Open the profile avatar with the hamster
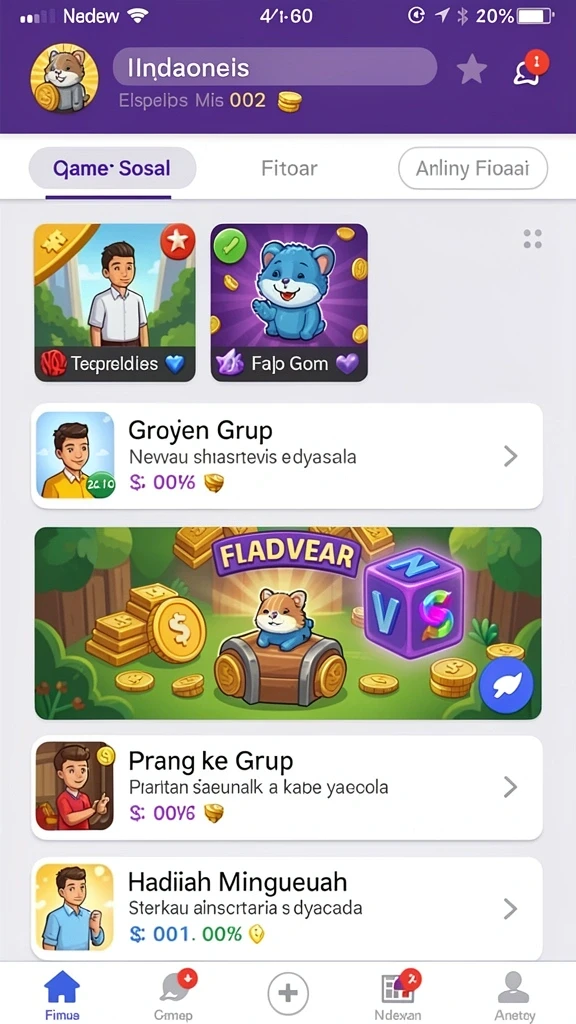This screenshot has width=576, height=1024. coord(64,79)
